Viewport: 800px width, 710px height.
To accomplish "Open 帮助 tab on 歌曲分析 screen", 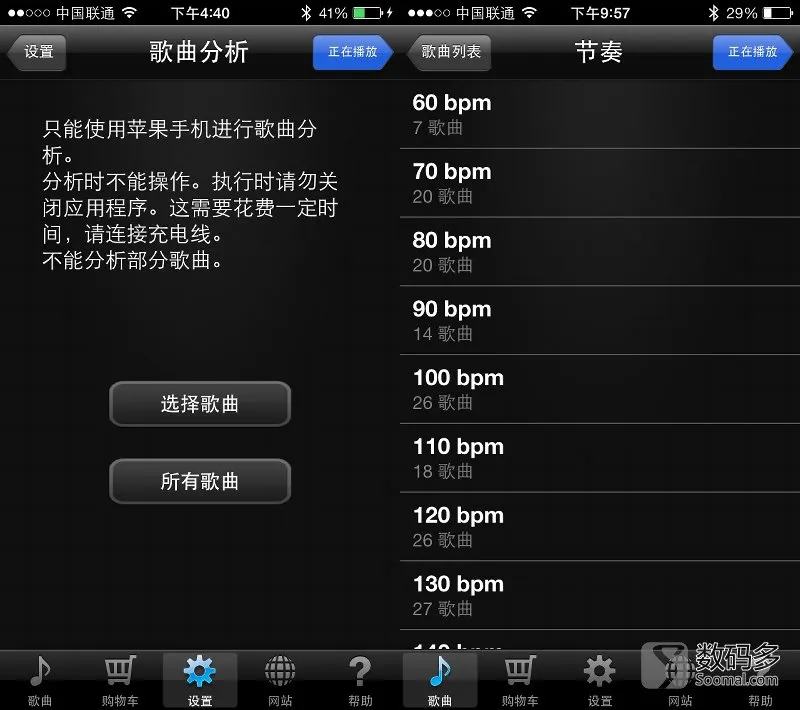I will (x=360, y=680).
